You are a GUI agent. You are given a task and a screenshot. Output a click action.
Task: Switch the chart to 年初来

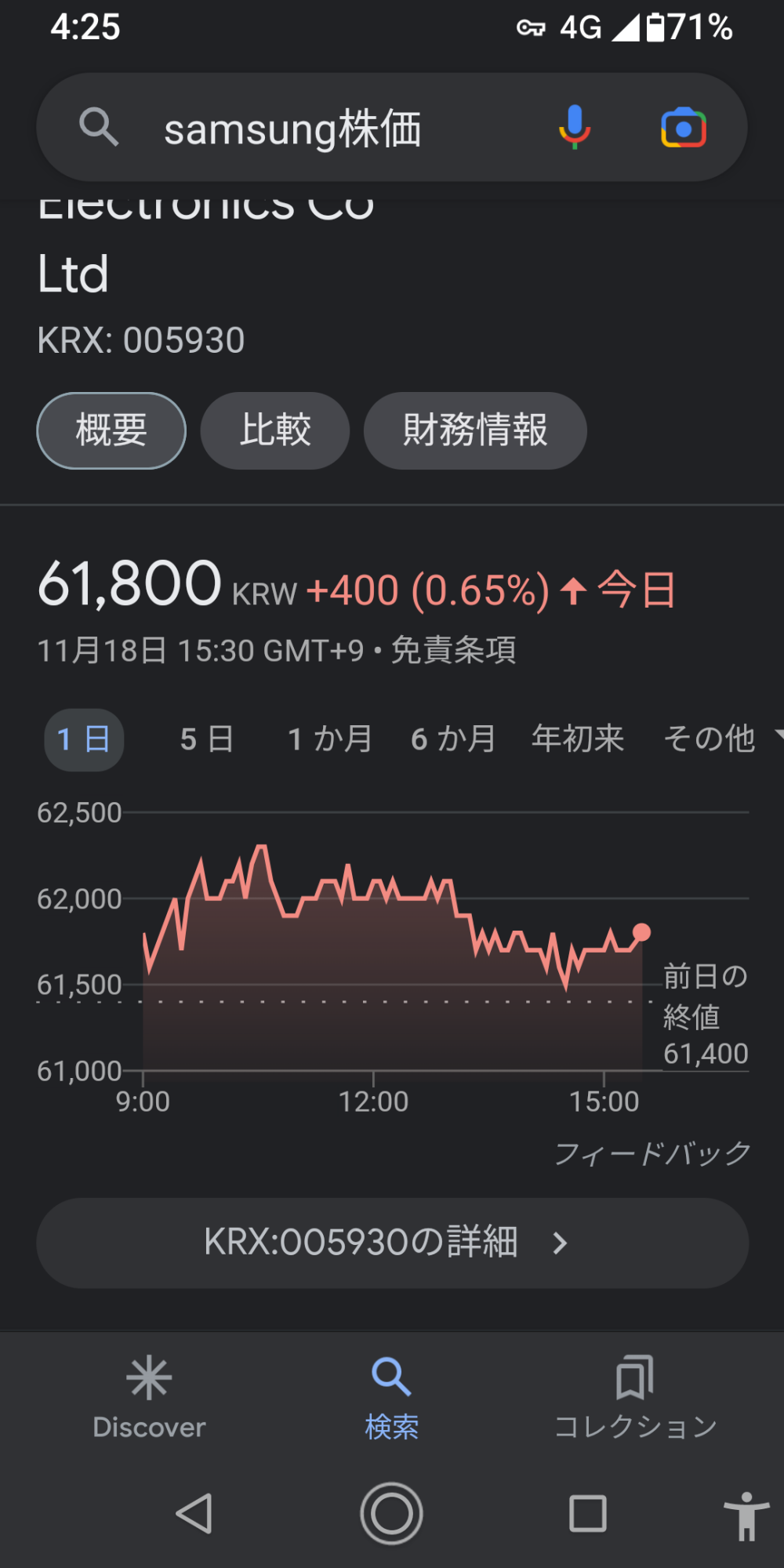pos(578,739)
